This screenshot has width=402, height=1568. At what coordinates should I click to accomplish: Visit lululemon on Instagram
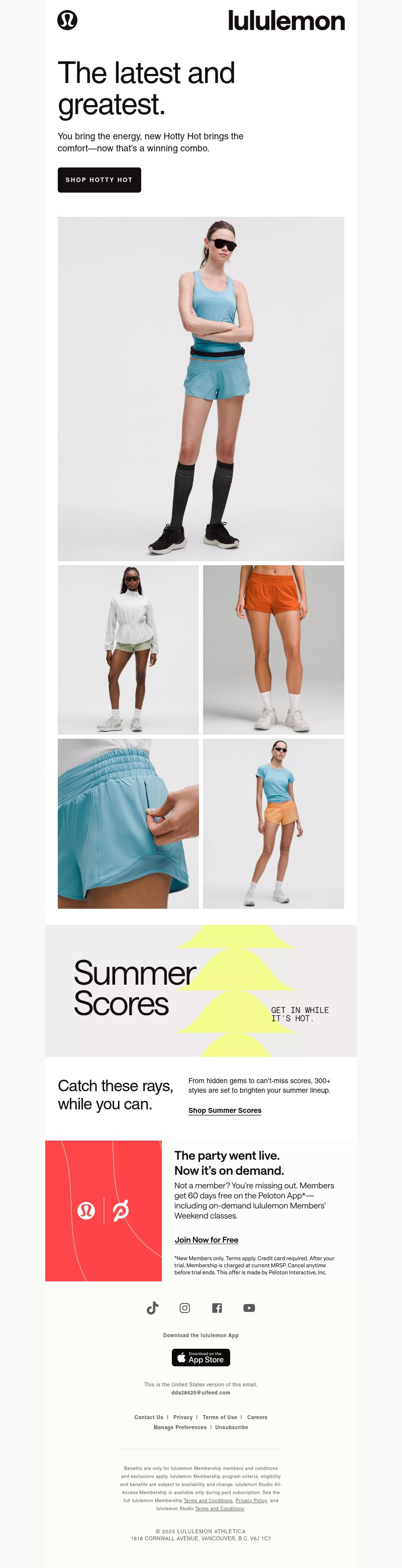coord(185,1308)
